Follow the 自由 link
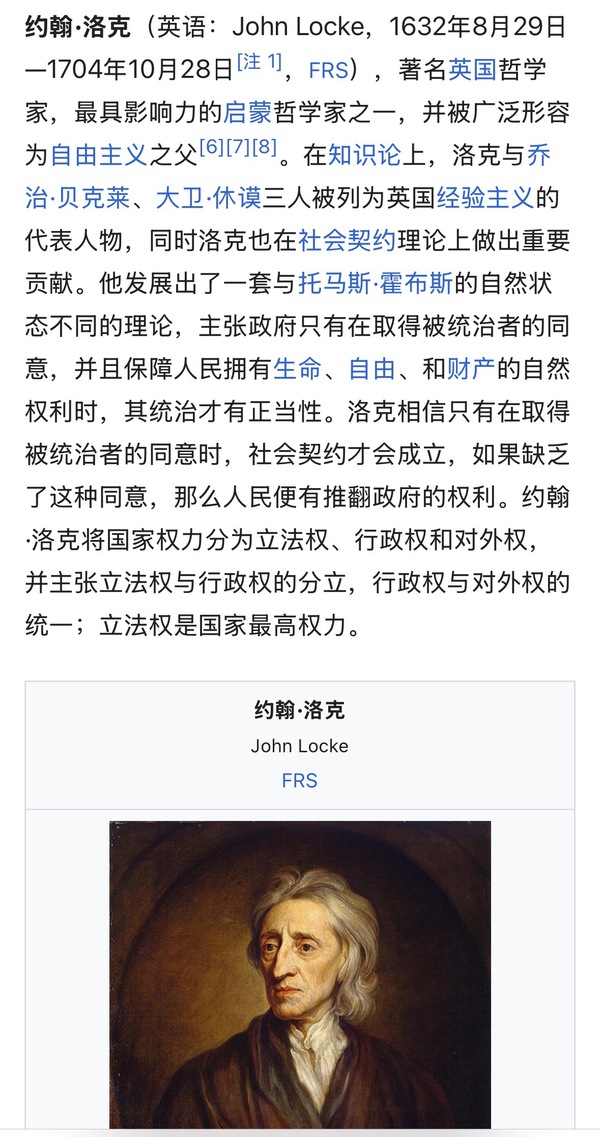Screen dimensions: 600x1137 point(372,369)
